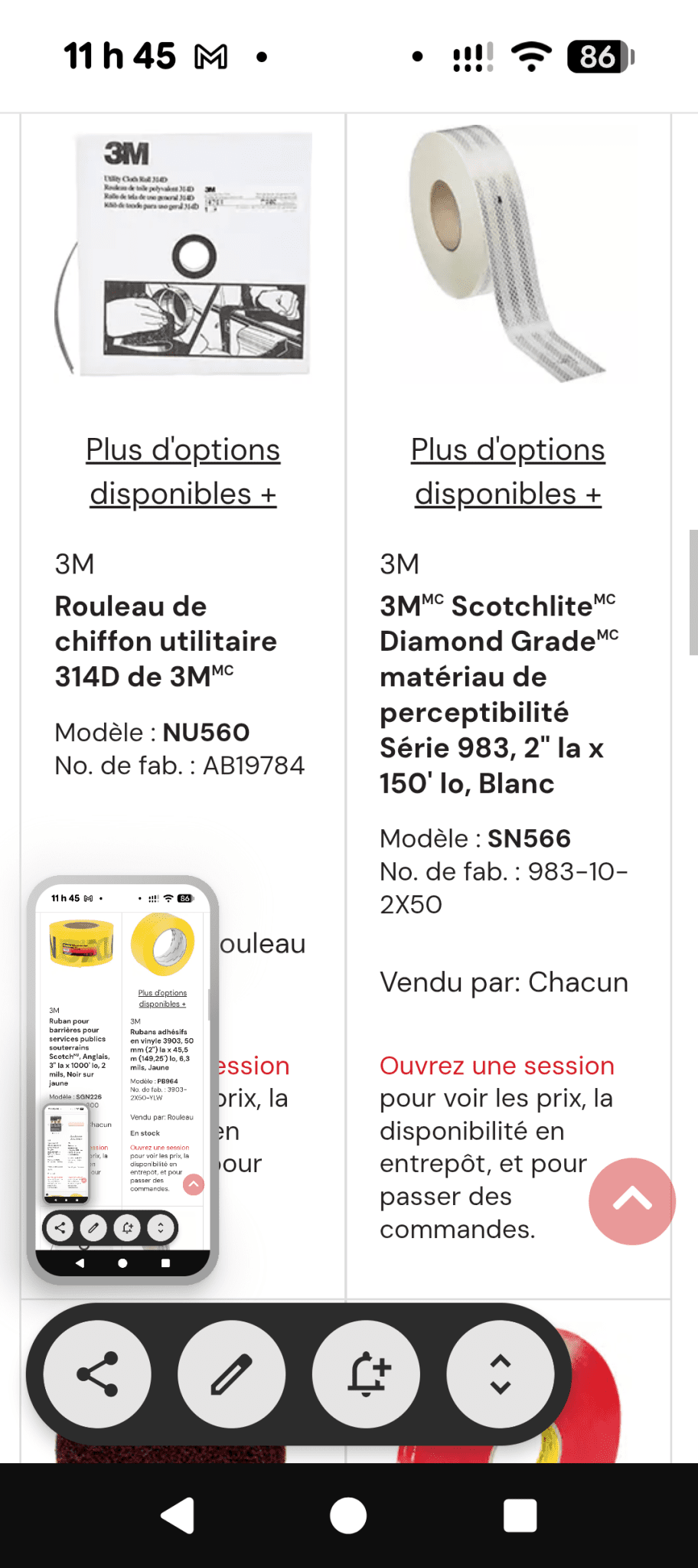Tap the share icon on floating preview
Viewport: 698px width, 1568px height.
[60, 1227]
